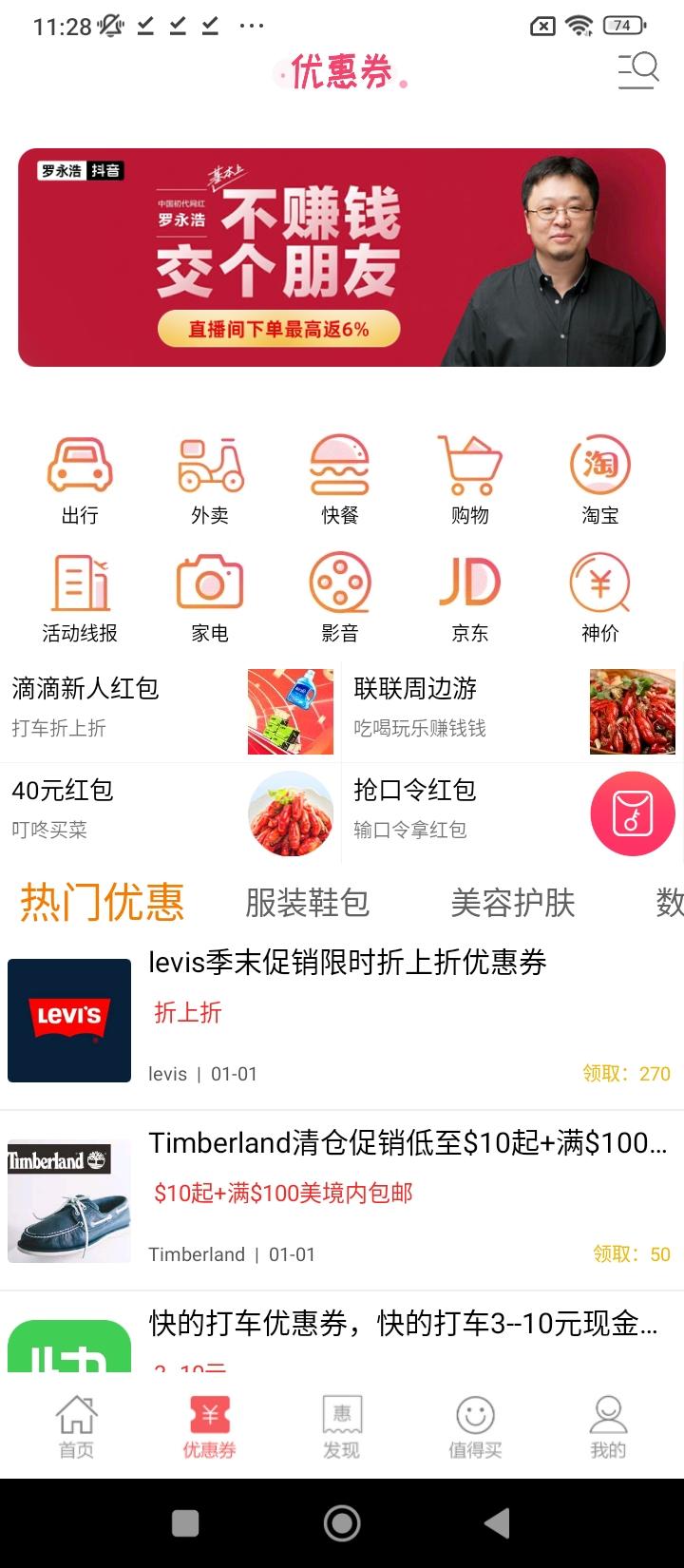
Task: Open the Timberland shoe thumbnail
Action: (x=68, y=1200)
